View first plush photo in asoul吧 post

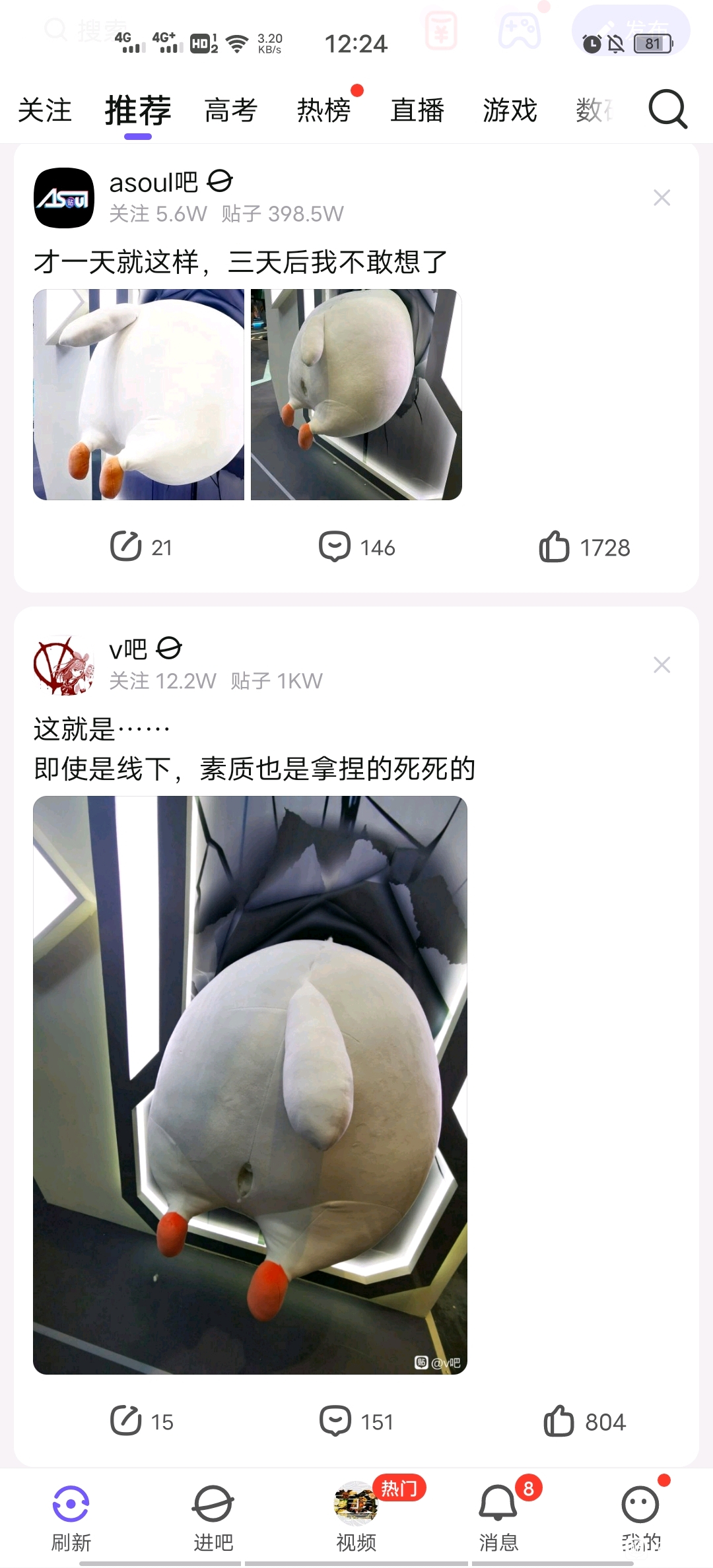[139, 395]
